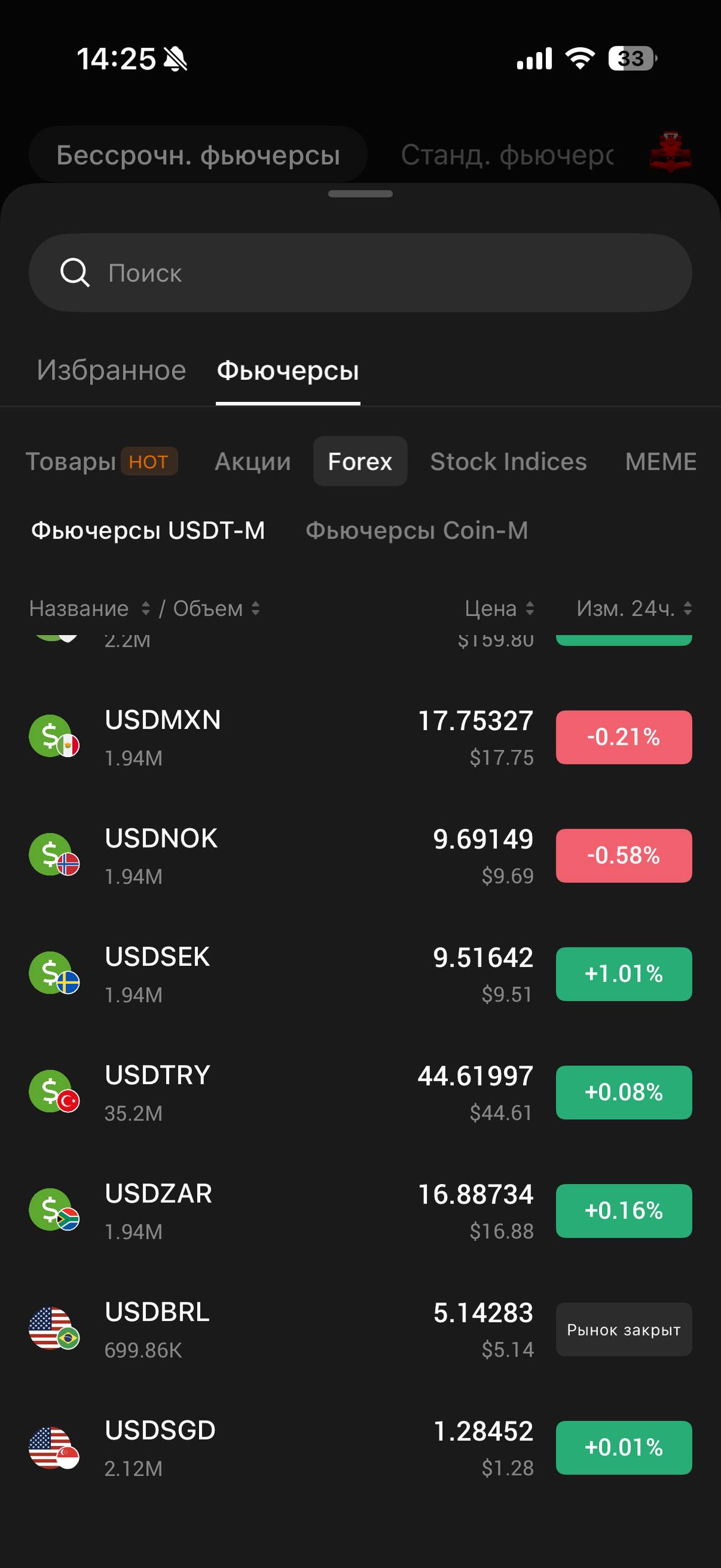Switch to the Акции category
This screenshot has width=721, height=1568.
click(x=252, y=461)
